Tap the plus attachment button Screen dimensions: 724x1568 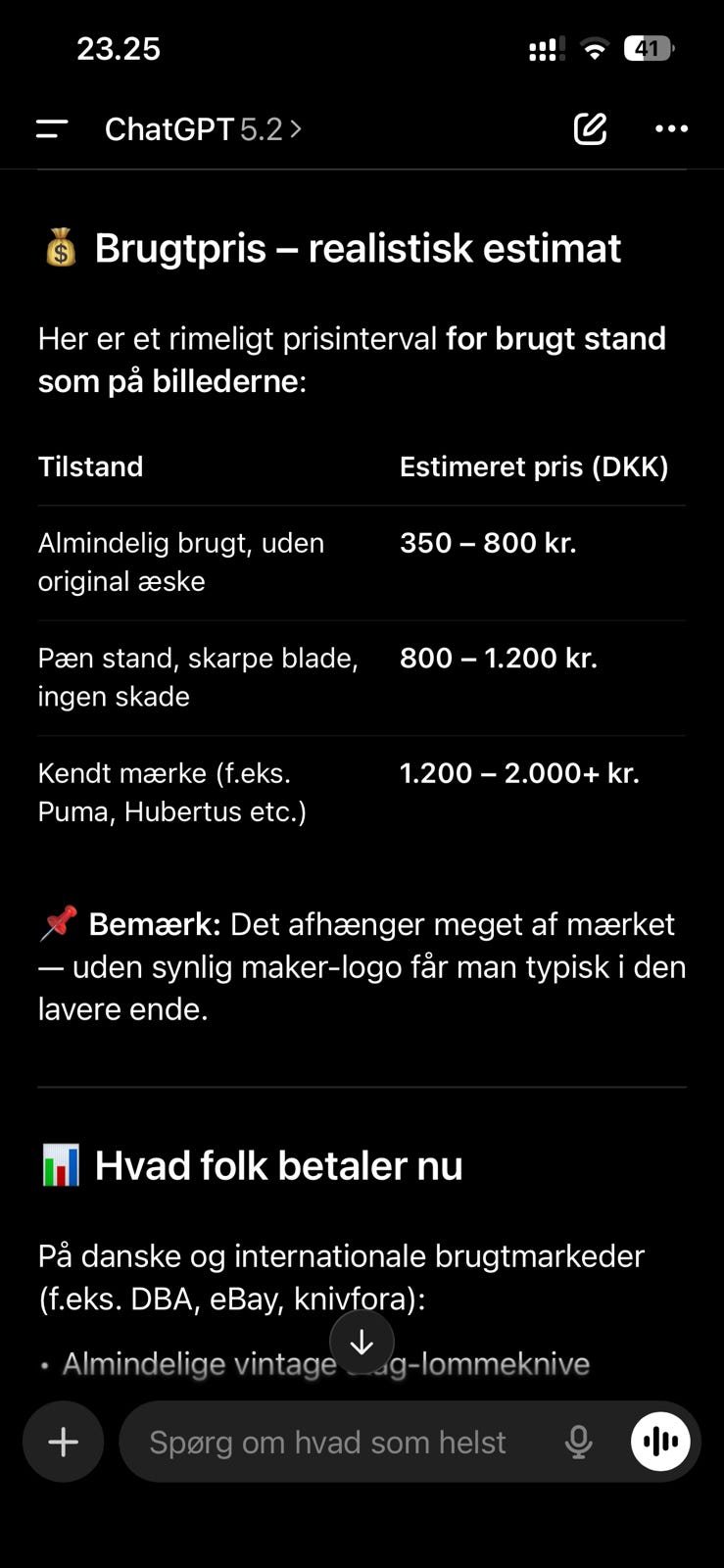coord(64,1442)
